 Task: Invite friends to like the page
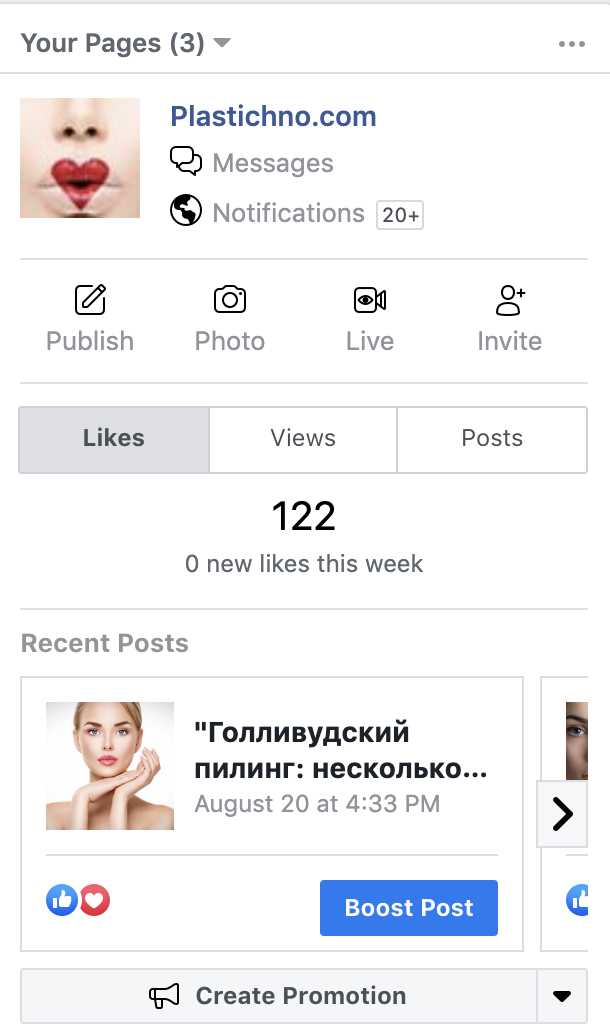tap(510, 319)
